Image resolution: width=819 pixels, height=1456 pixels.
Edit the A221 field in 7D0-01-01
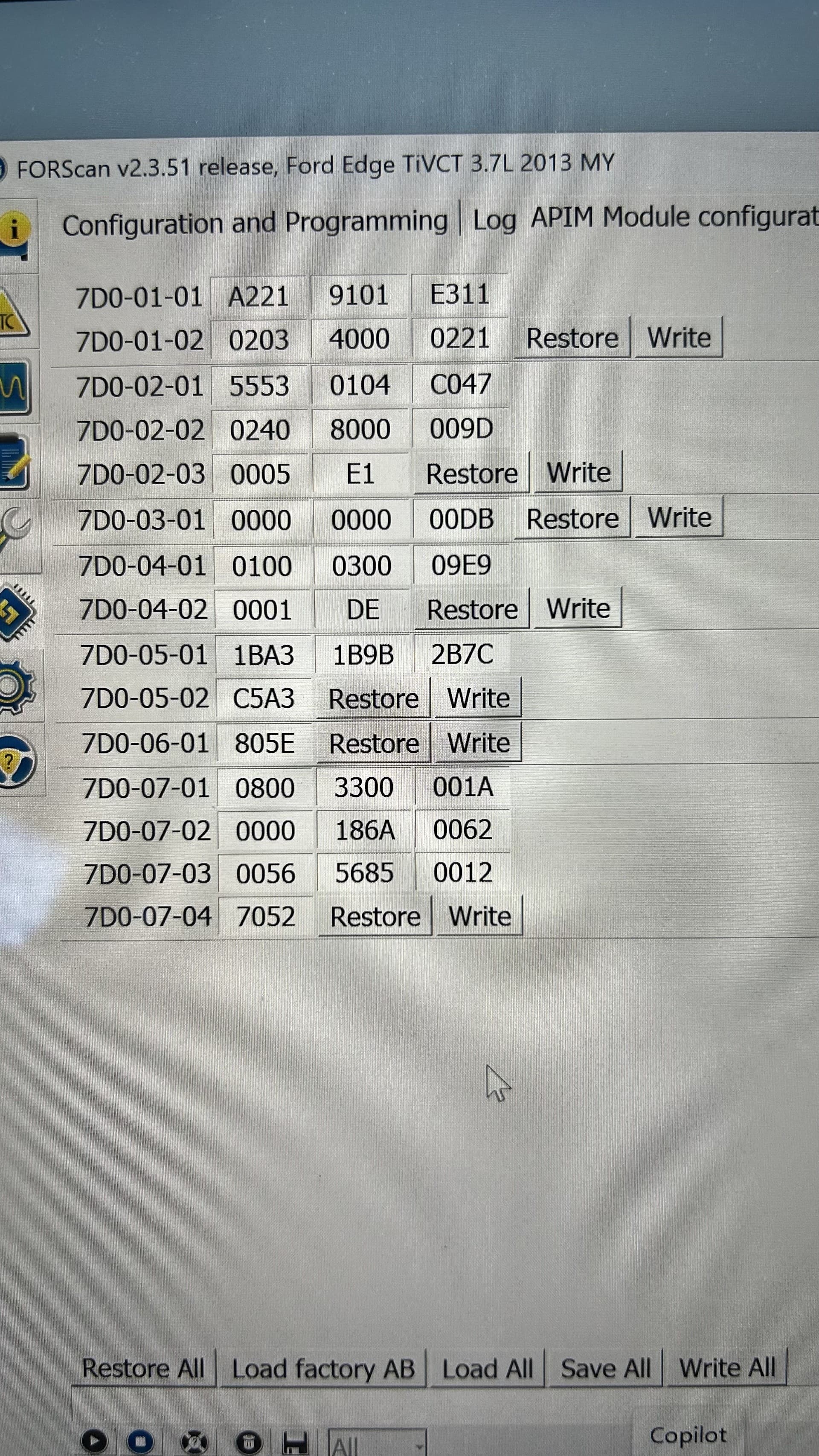coord(258,296)
